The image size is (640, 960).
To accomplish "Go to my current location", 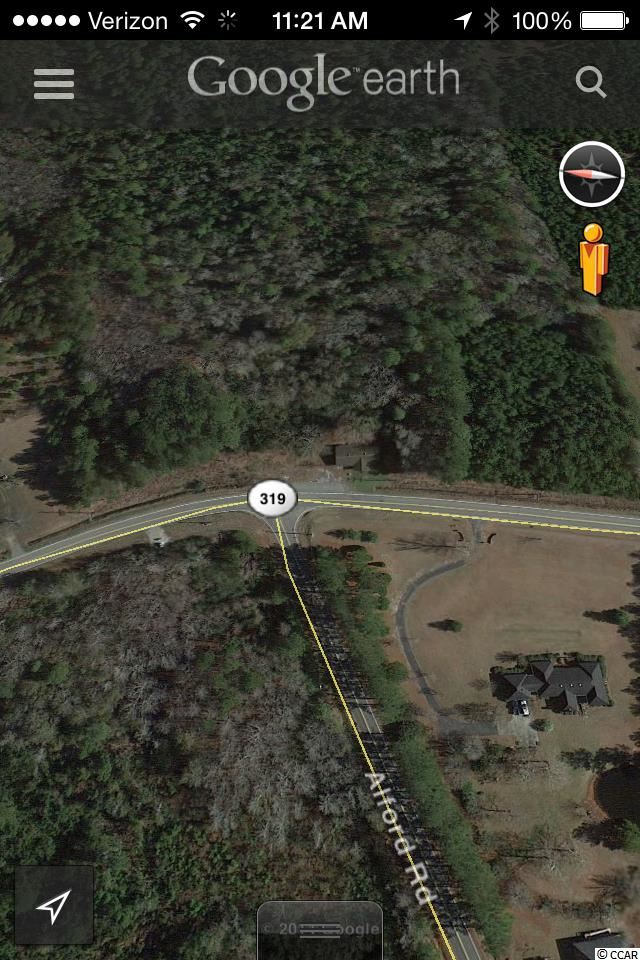I will [x=54, y=906].
